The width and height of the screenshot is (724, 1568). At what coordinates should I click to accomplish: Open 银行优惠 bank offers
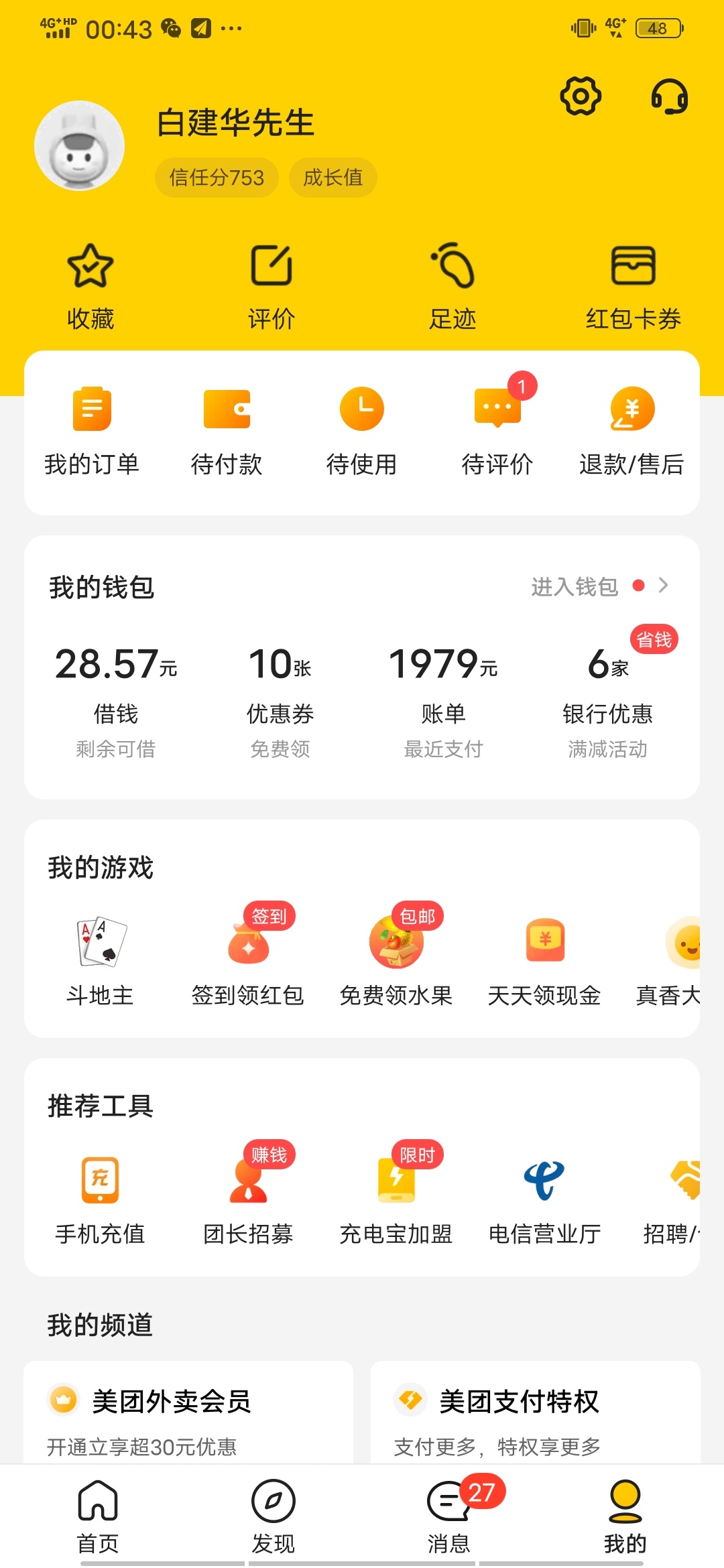[607, 701]
